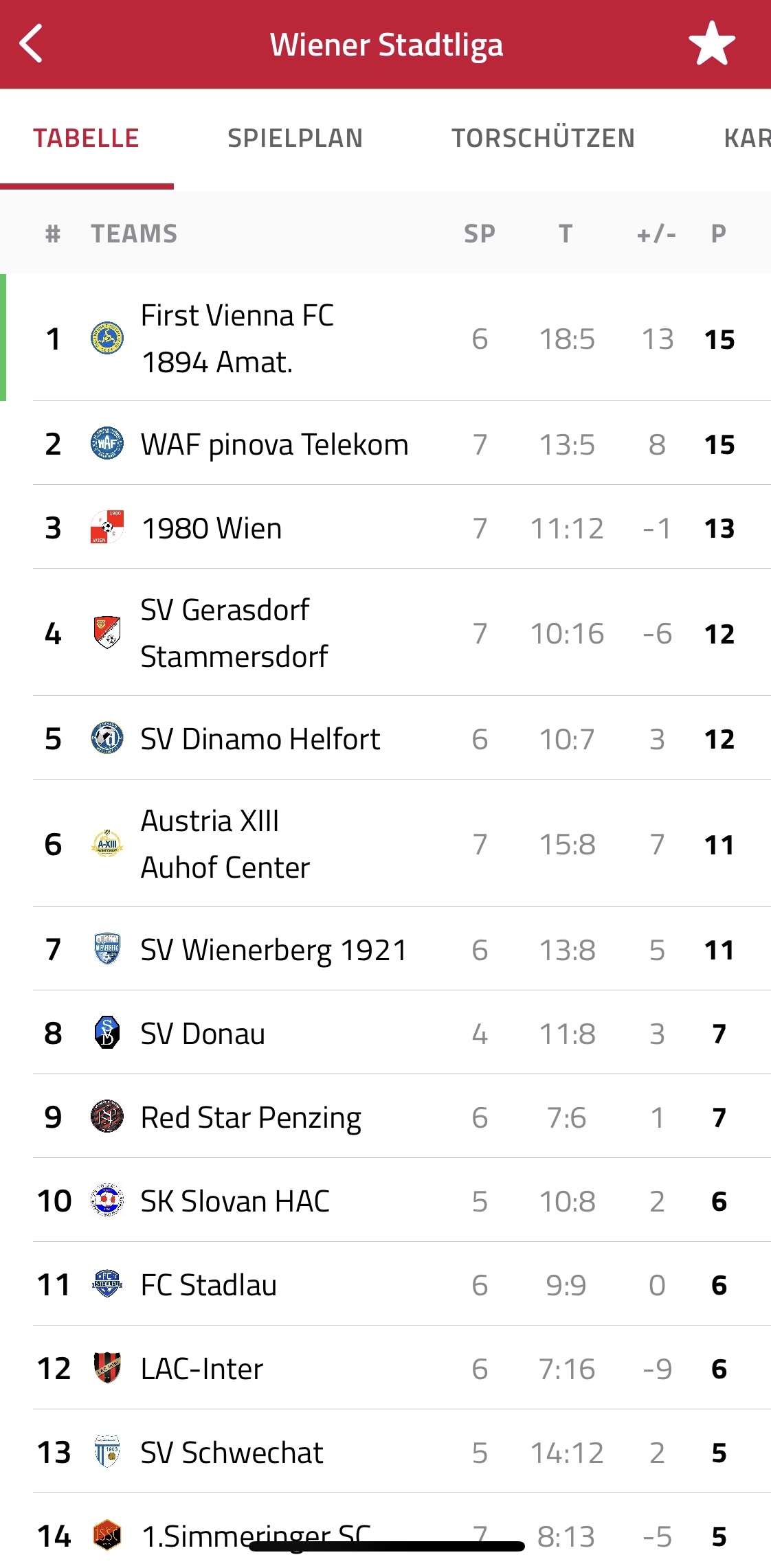
Task: Select the Tabelle tab
Action: click(x=87, y=138)
